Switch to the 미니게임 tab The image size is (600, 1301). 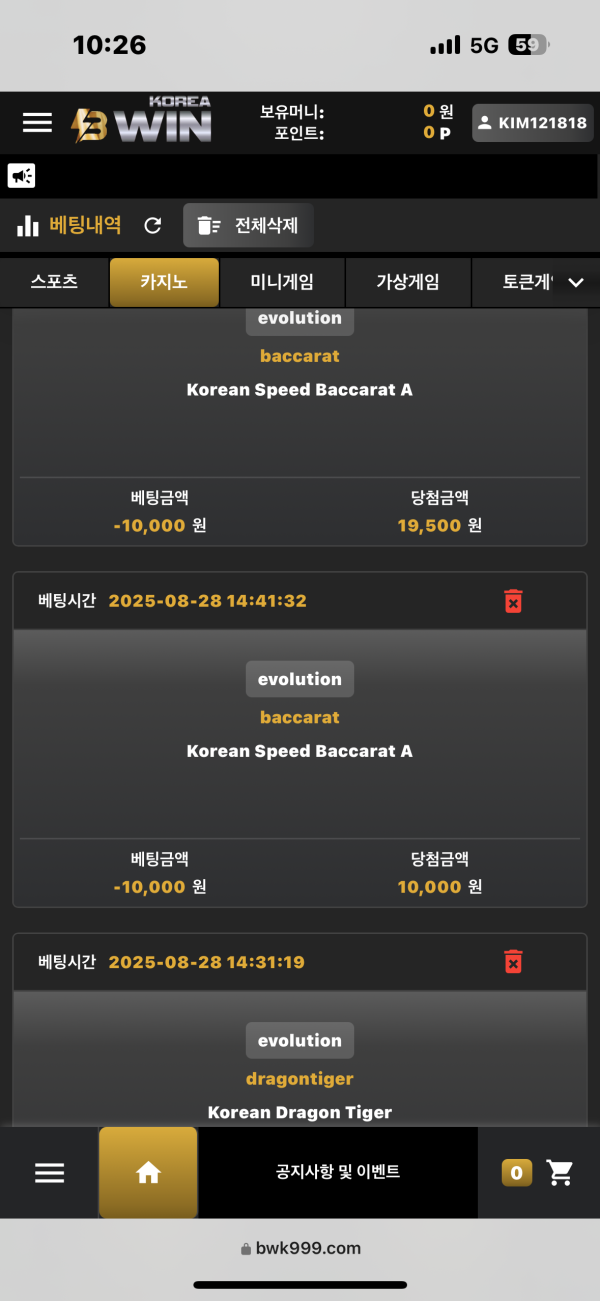point(282,282)
